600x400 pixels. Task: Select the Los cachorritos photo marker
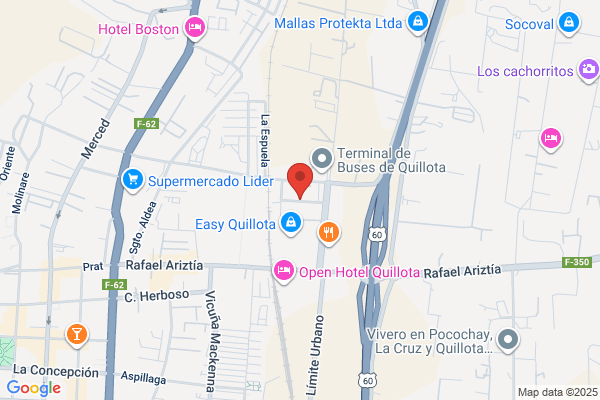click(x=589, y=70)
